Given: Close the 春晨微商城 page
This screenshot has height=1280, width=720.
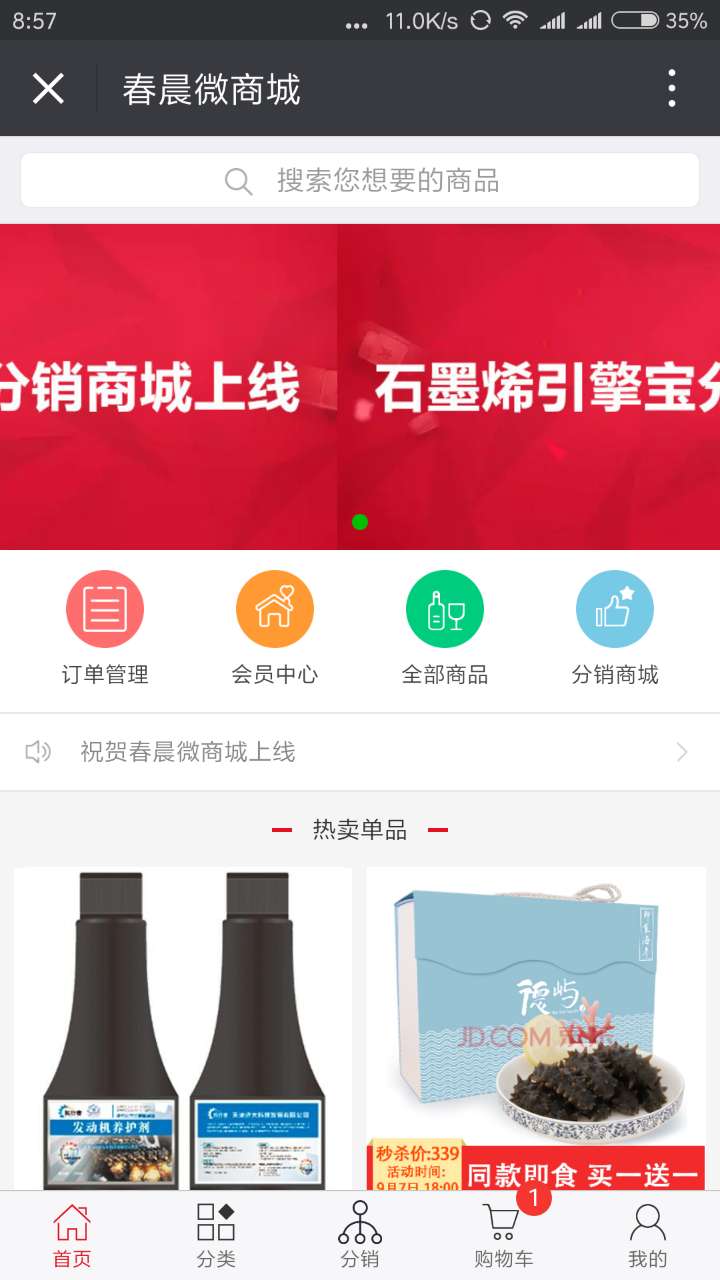Looking at the screenshot, I should point(48,88).
